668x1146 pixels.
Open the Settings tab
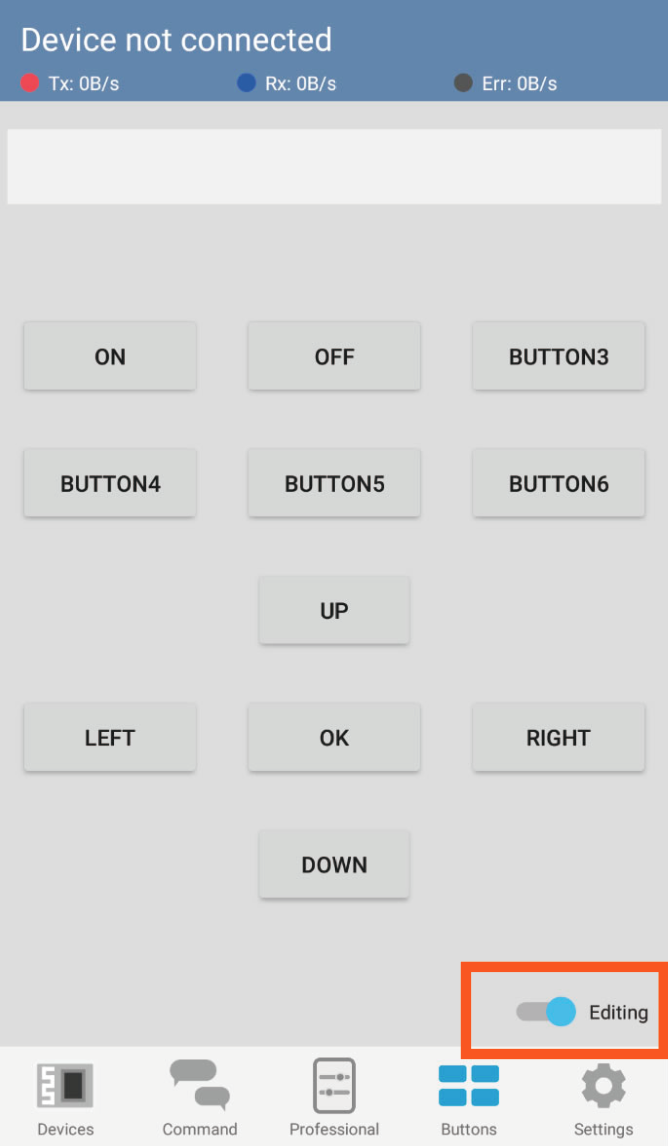(603, 1098)
